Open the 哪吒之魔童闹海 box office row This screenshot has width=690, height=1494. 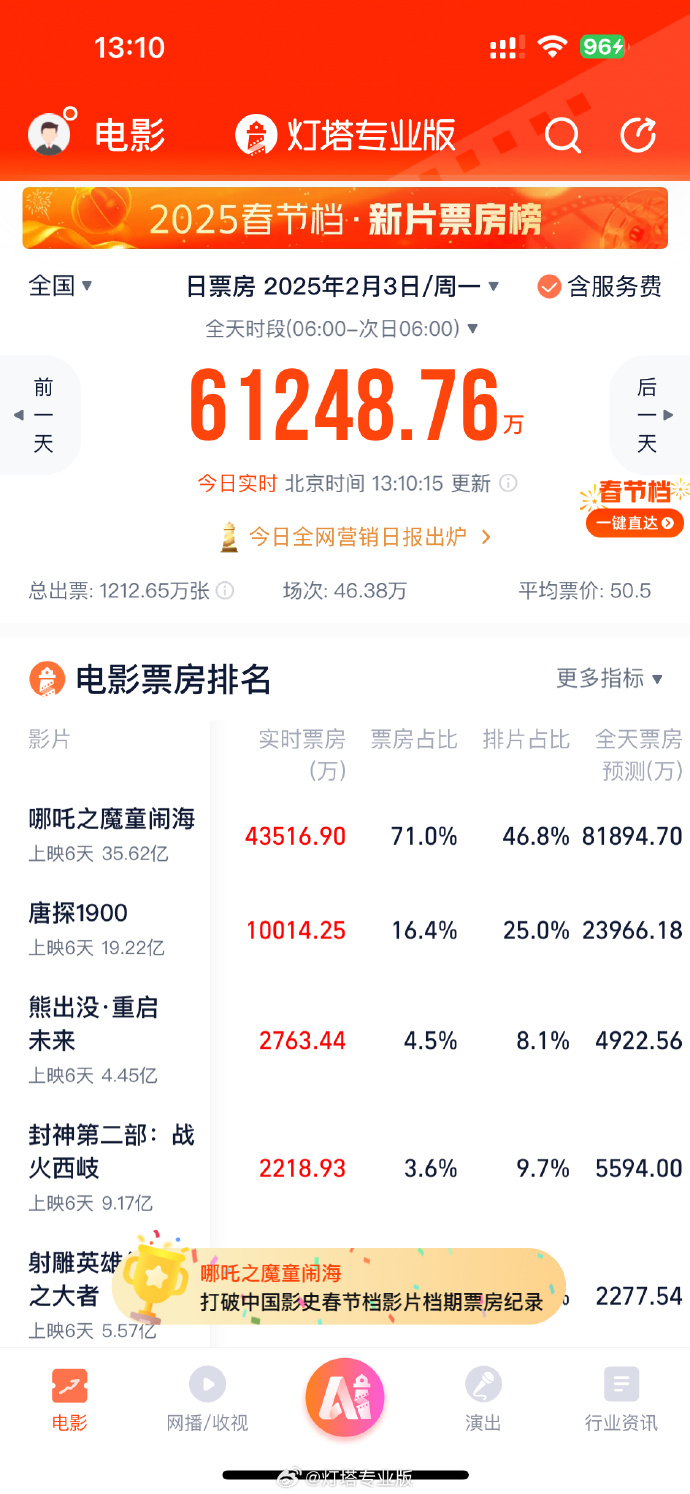tap(112, 833)
